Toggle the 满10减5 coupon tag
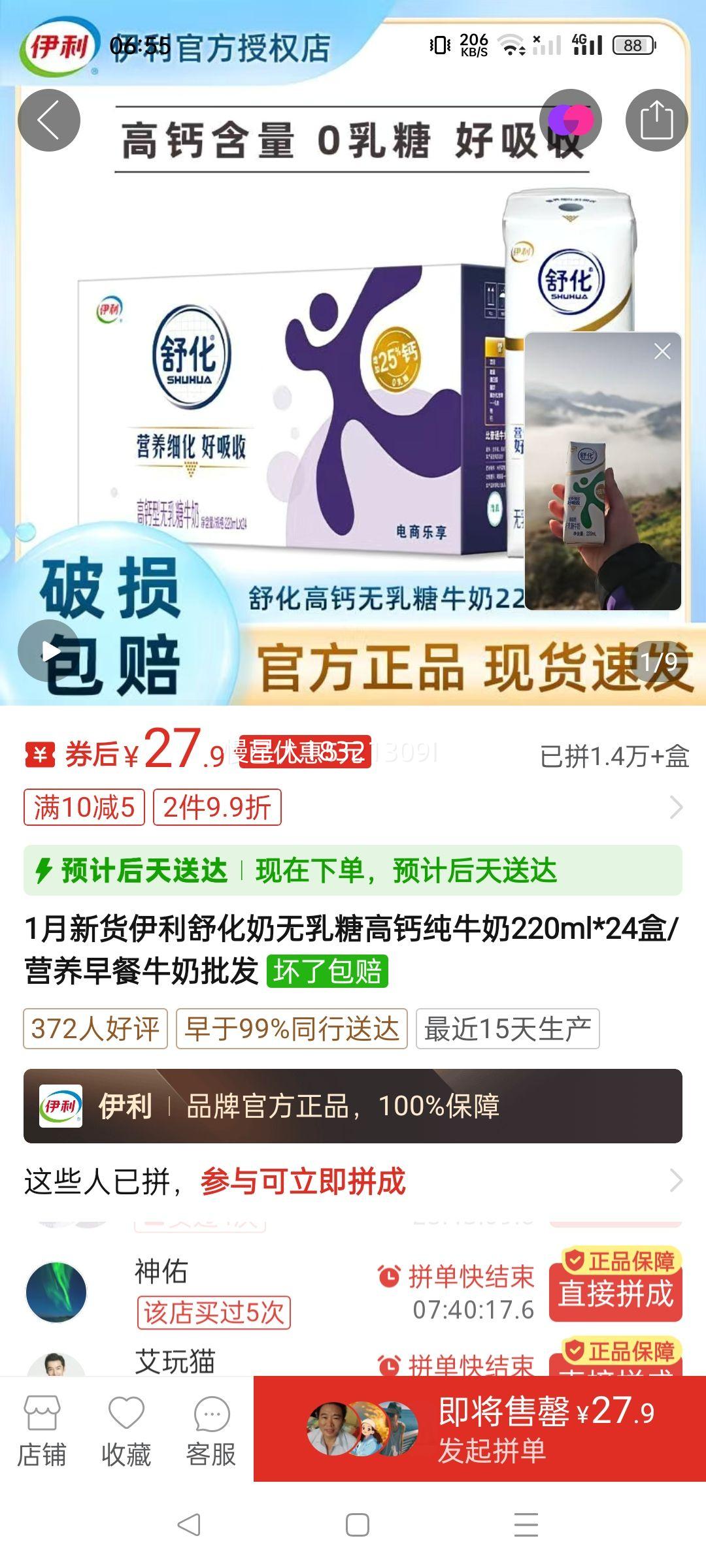The height and width of the screenshot is (1568, 706). click(x=85, y=808)
